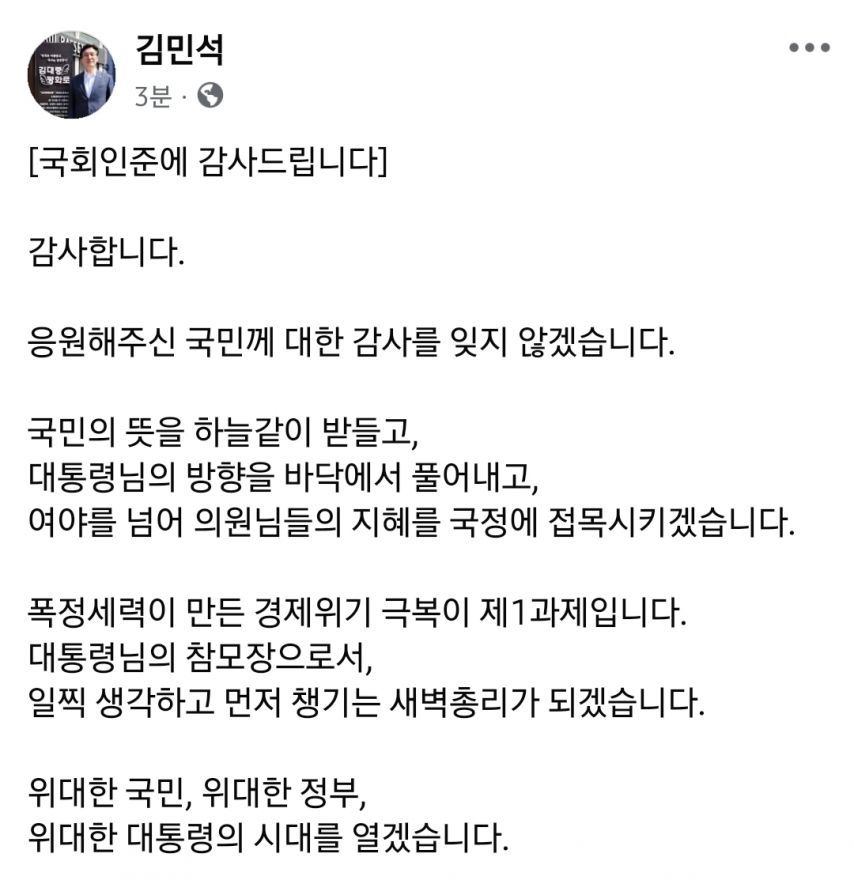The height and width of the screenshot is (880, 854).
Task: Open 김민석's profile picture
Action: [71, 75]
